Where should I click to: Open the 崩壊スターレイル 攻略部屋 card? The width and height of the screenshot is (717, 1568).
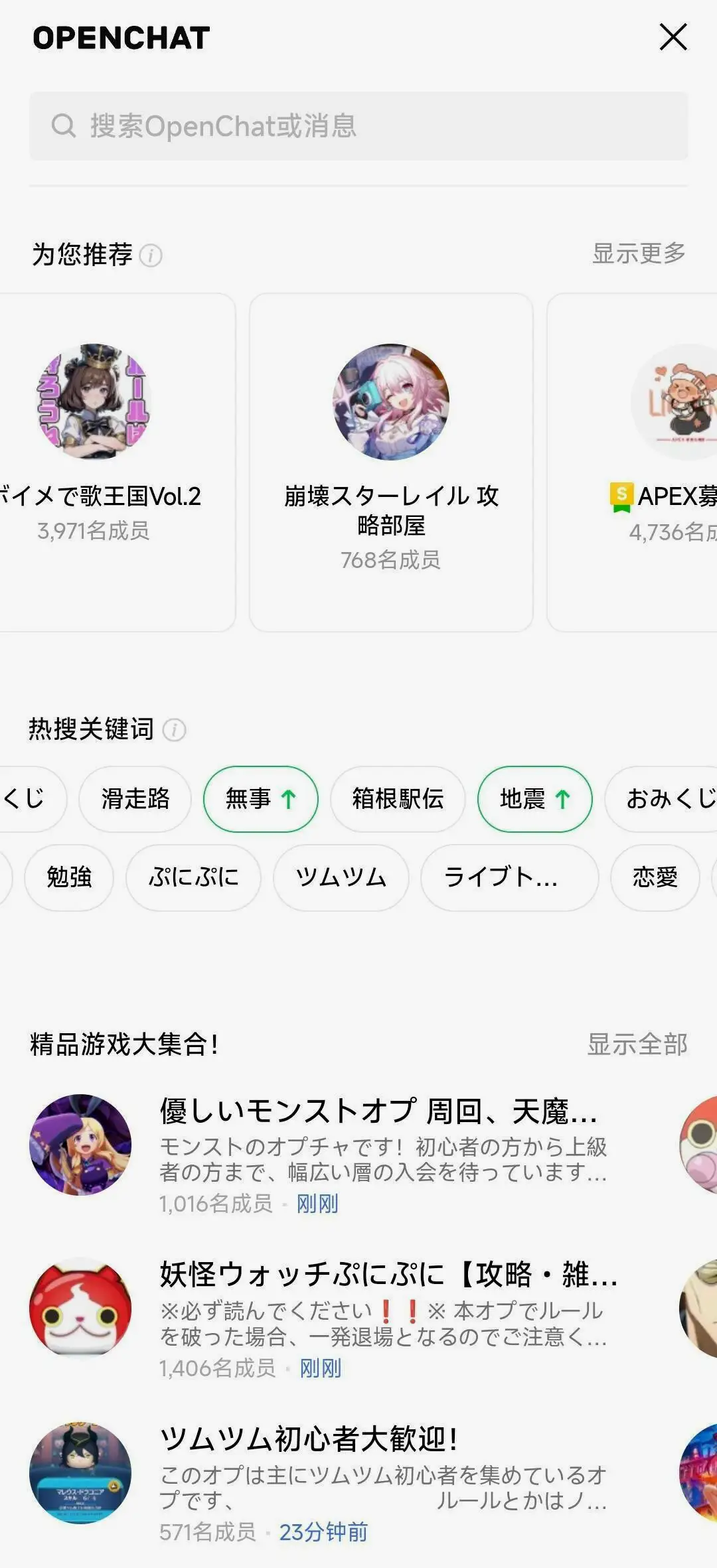coord(391,462)
